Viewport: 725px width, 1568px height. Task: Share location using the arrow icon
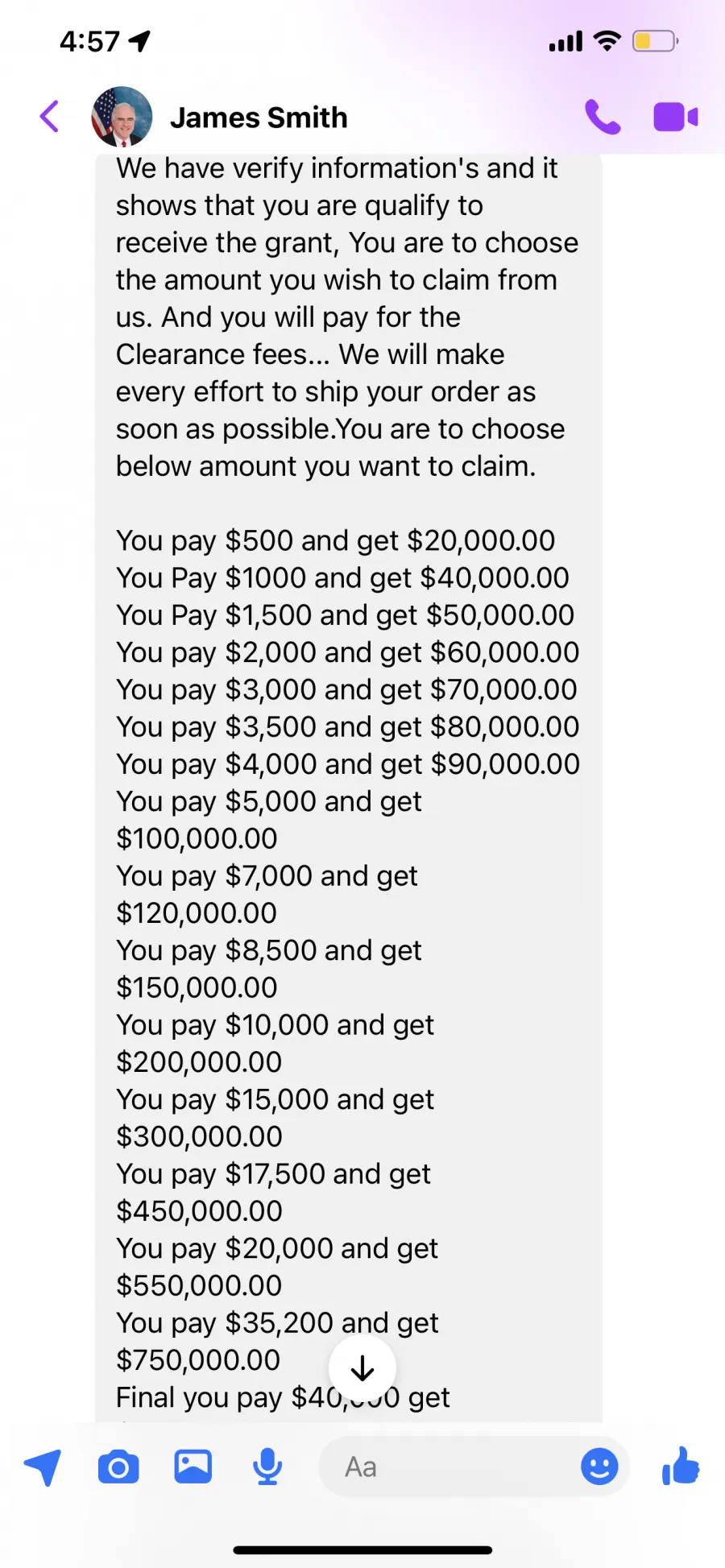43,1467
